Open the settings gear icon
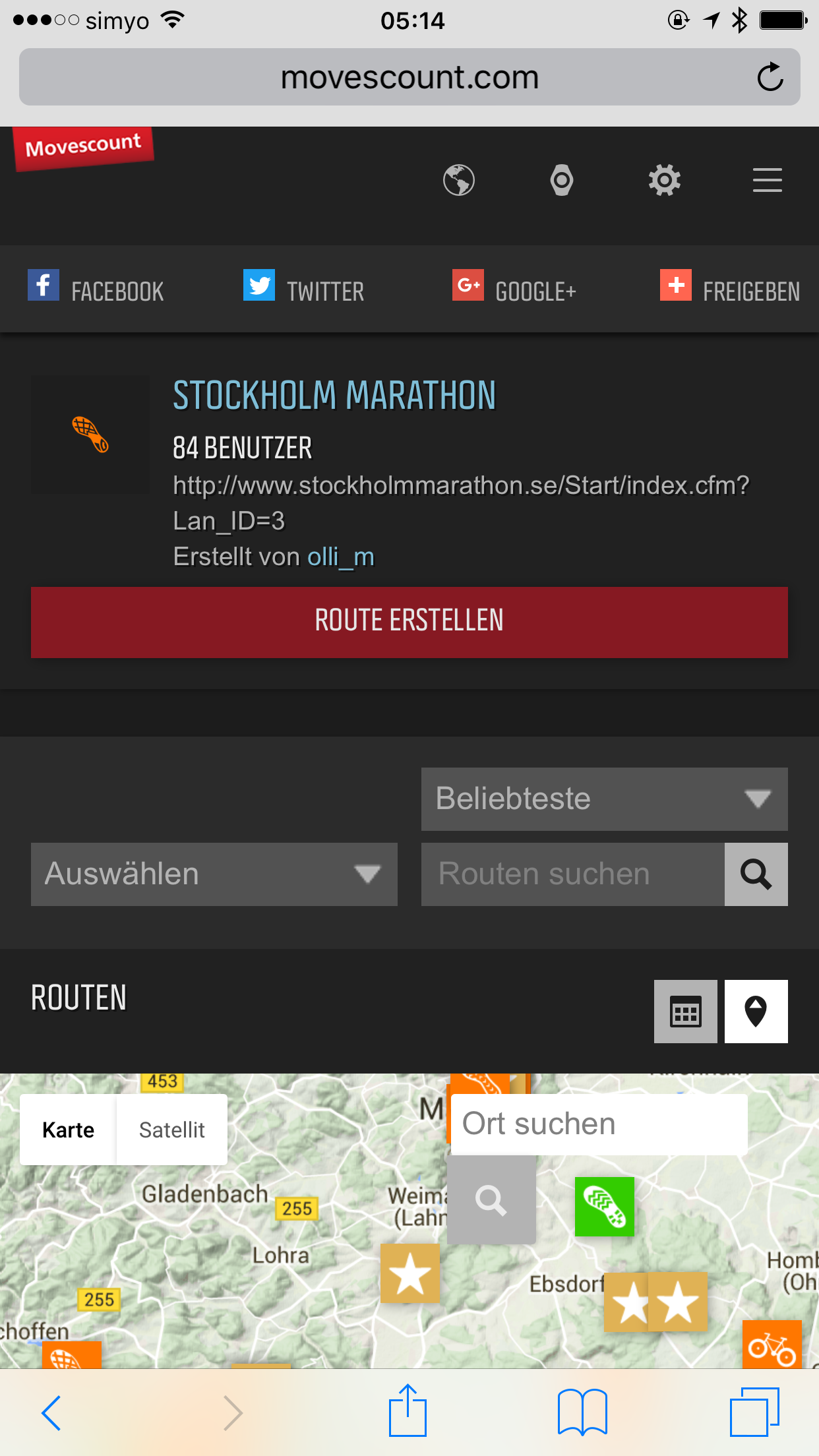The height and width of the screenshot is (1456, 819). click(x=665, y=180)
